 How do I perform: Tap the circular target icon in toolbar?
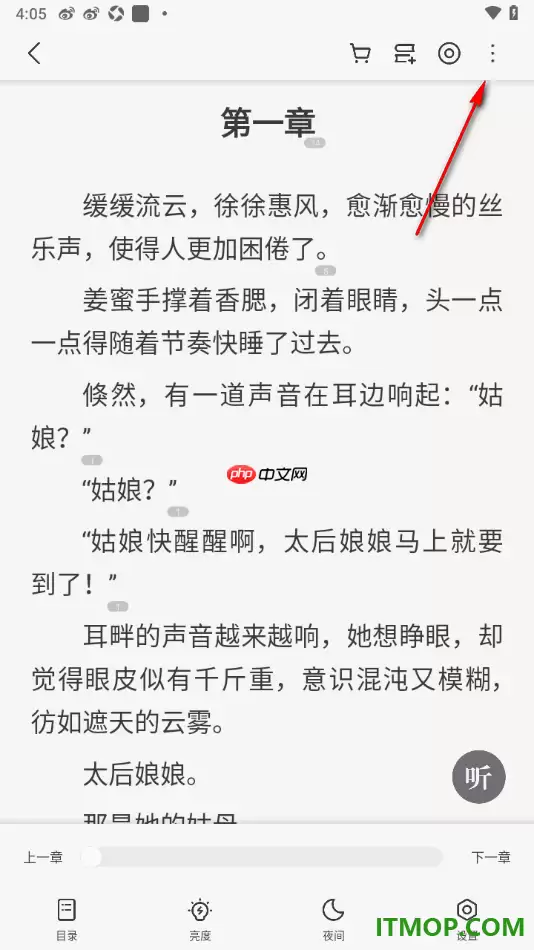tap(449, 53)
